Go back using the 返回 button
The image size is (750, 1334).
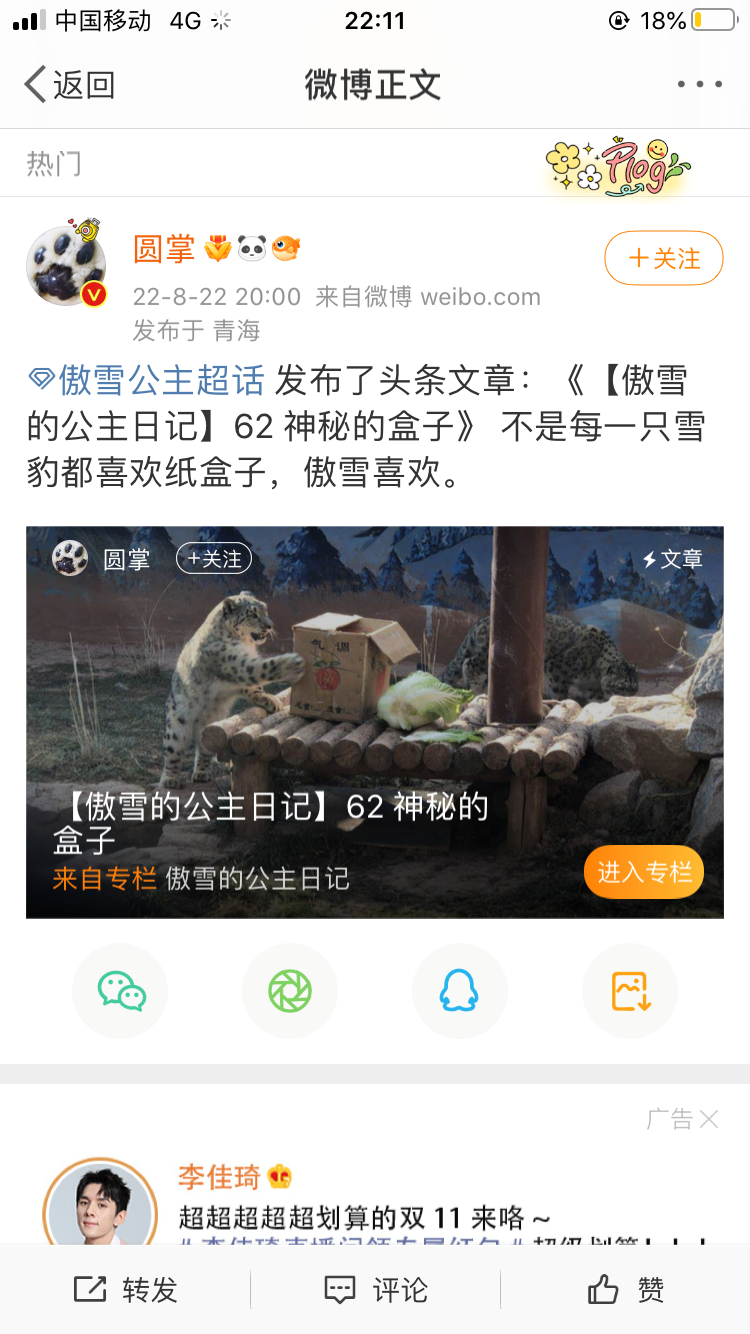click(x=70, y=85)
